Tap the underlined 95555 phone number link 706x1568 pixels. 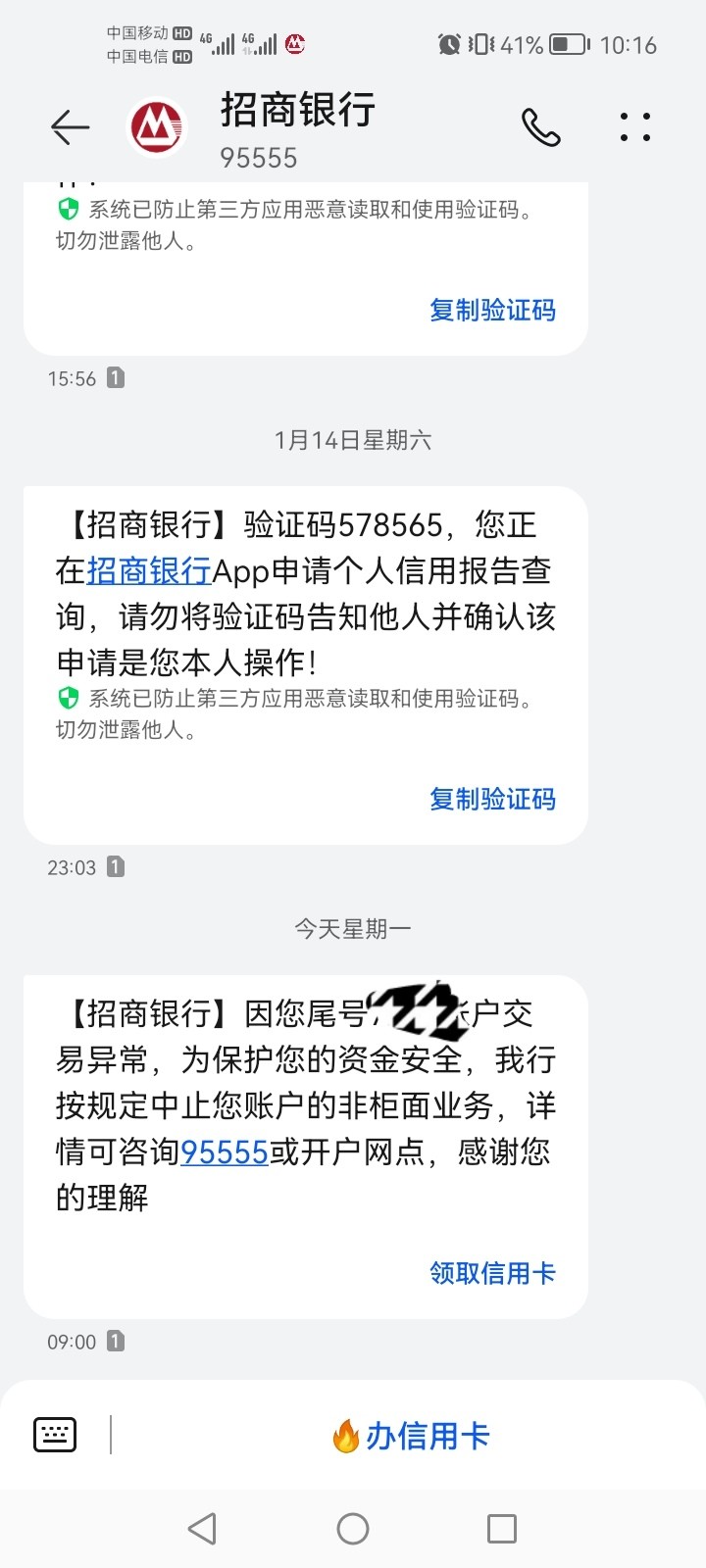pyautogui.click(x=225, y=1151)
